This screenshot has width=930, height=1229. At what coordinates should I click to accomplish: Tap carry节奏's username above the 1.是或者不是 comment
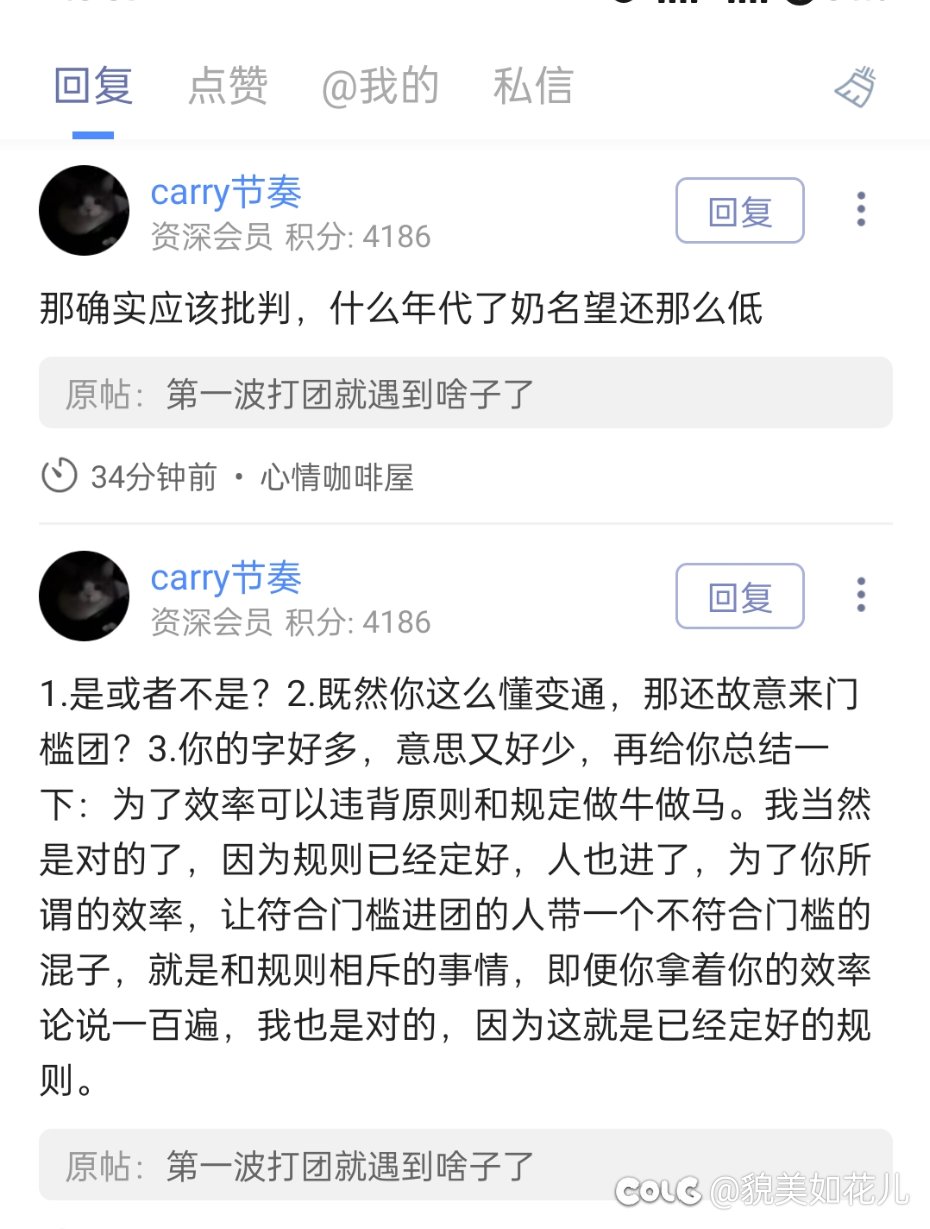pos(226,578)
